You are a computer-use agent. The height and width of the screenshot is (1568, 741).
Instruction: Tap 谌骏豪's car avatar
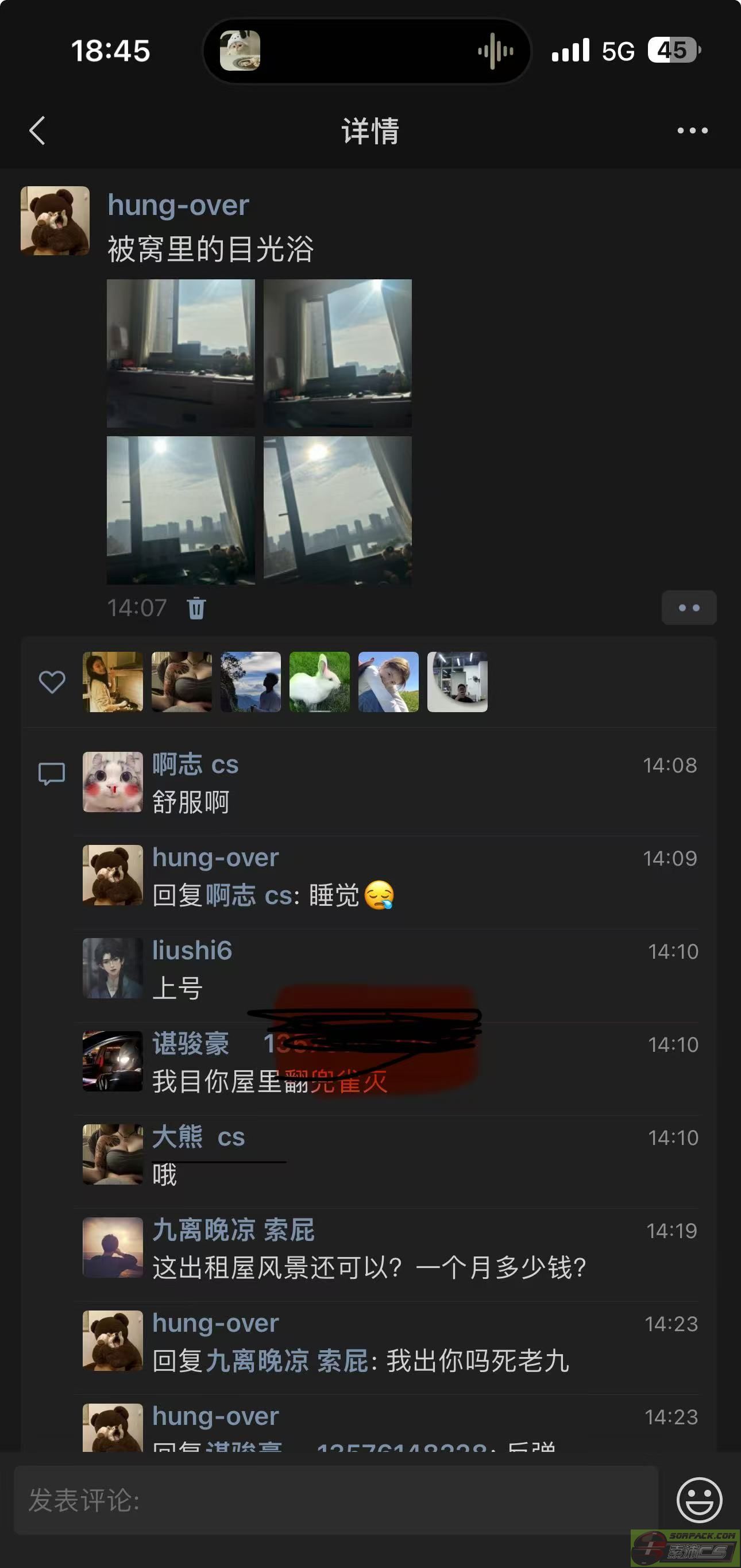coord(113,1061)
